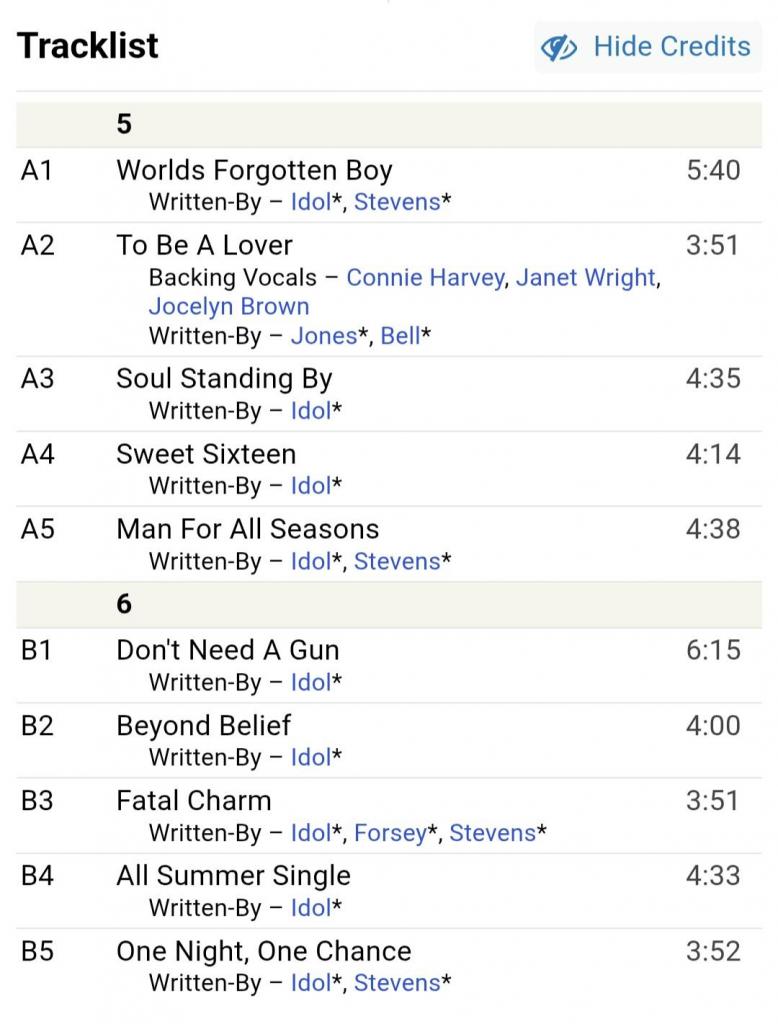Open Idol link under Don't Need A Gun
778x1024 pixels.
point(310,683)
